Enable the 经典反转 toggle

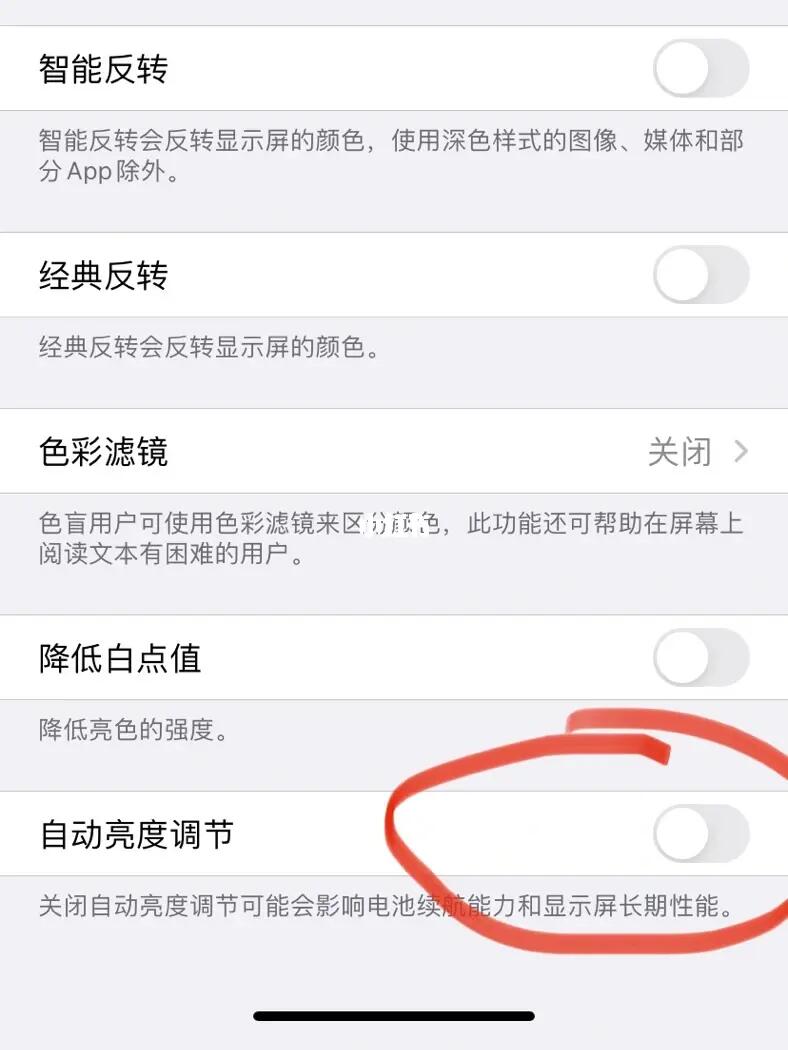(700, 275)
